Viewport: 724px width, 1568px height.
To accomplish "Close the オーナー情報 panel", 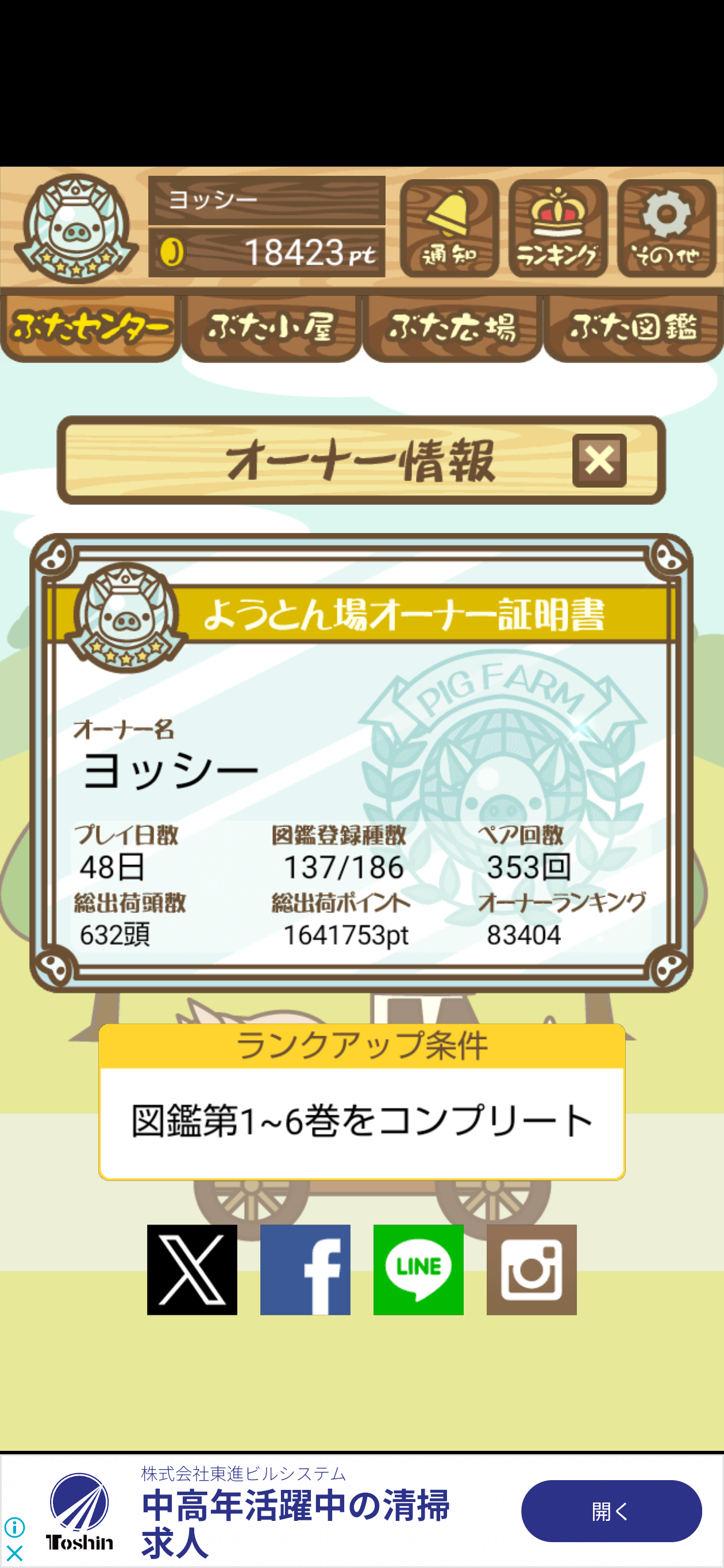I will coord(599,460).
